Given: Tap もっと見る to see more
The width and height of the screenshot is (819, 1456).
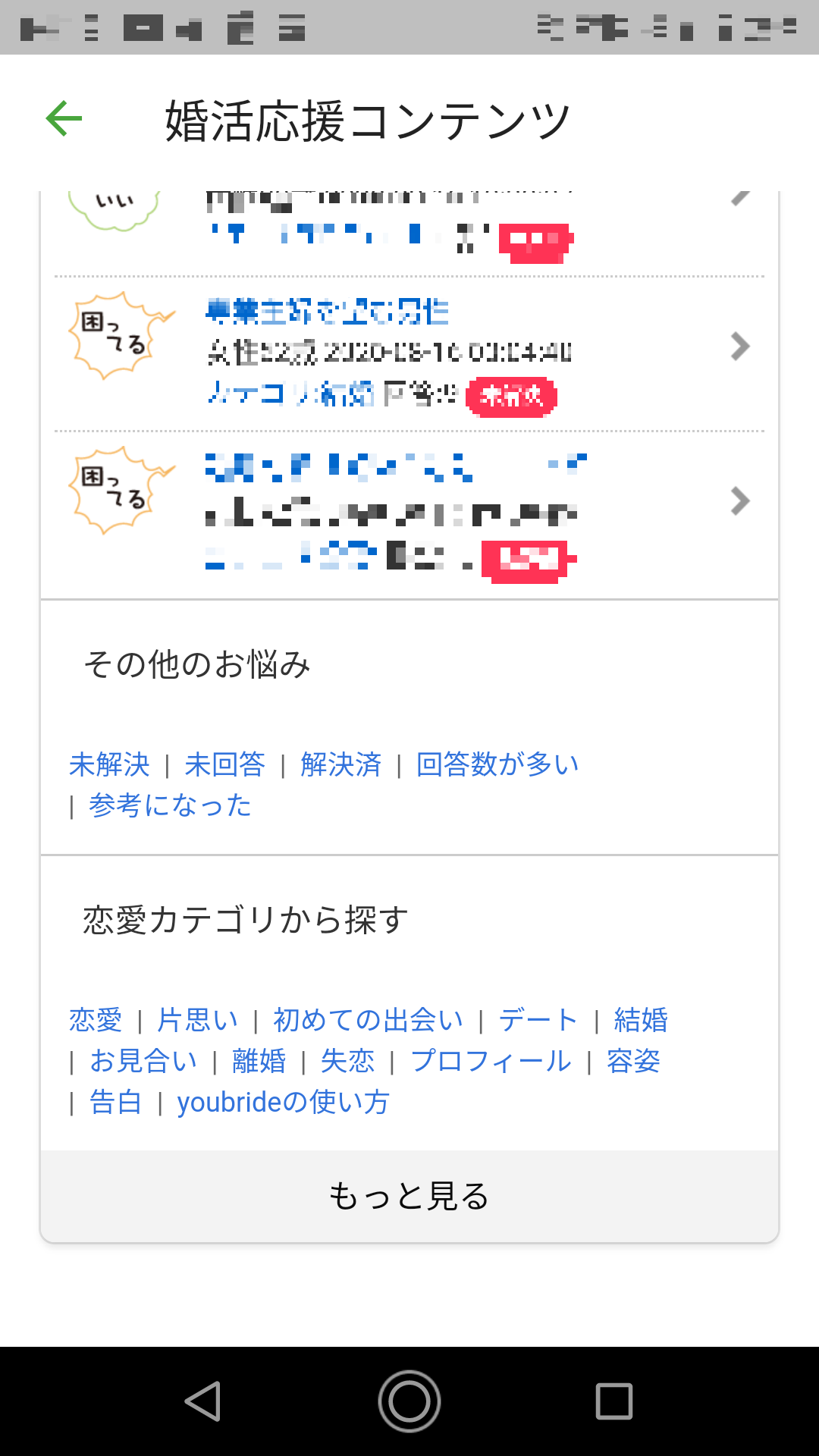Looking at the screenshot, I should (x=409, y=1196).
